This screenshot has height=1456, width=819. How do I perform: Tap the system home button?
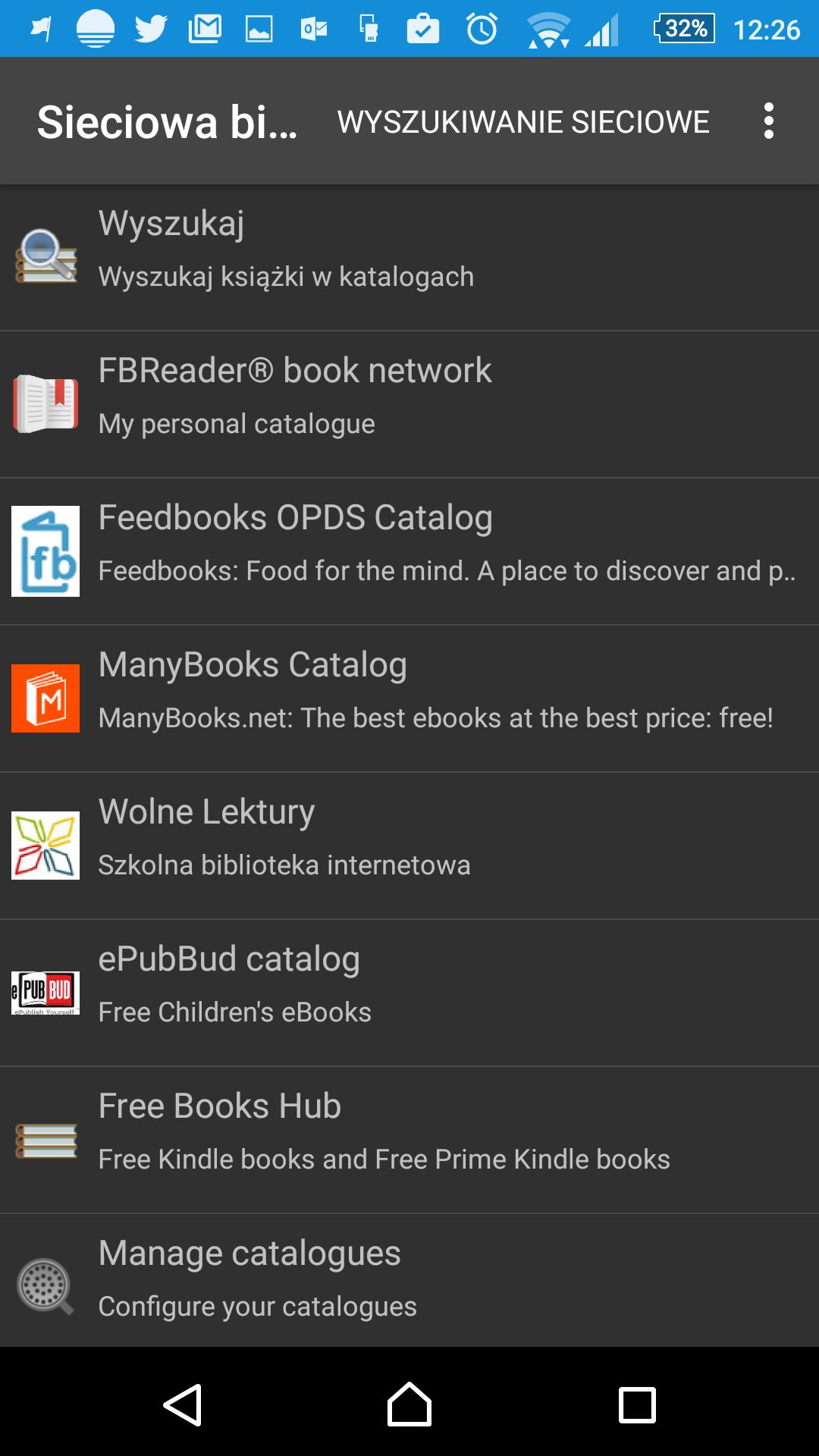tap(409, 1404)
